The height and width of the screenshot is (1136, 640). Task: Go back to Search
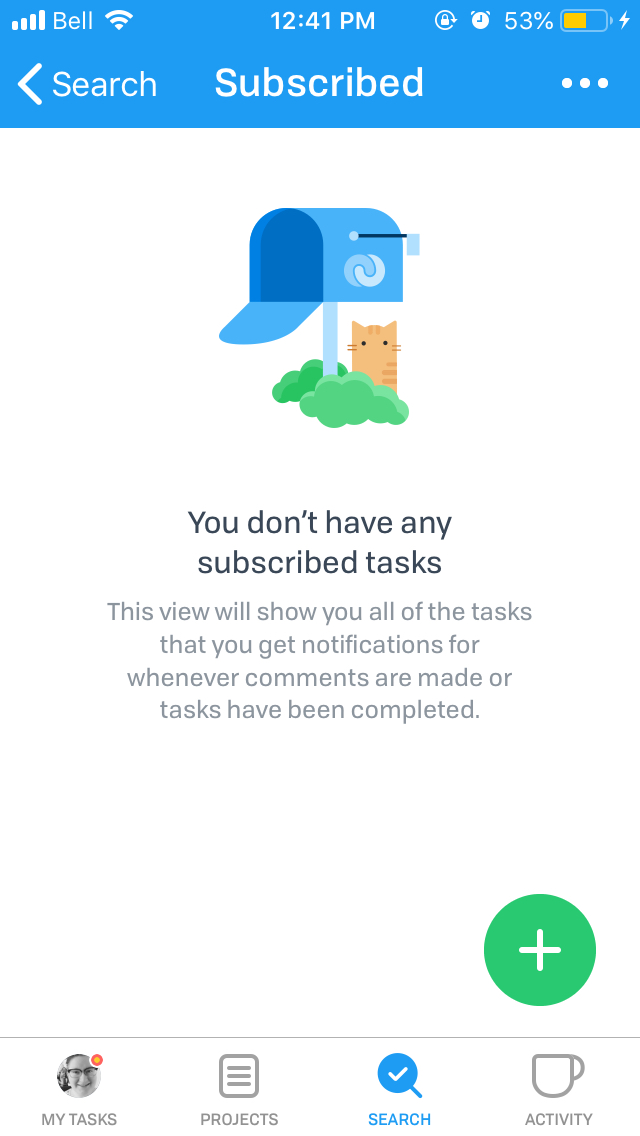pyautogui.click(x=88, y=84)
